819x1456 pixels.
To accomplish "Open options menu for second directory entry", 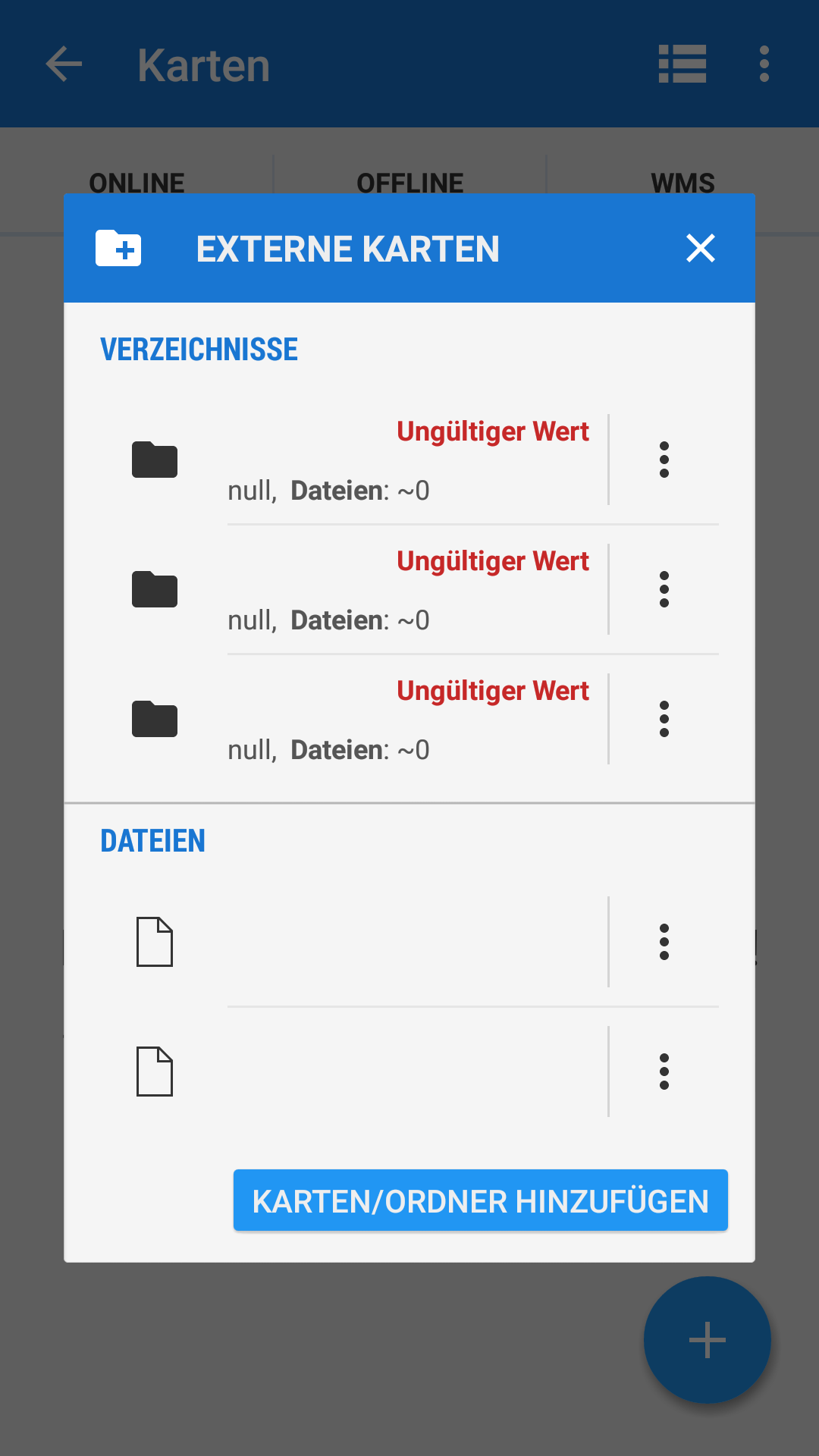I will tap(664, 589).
